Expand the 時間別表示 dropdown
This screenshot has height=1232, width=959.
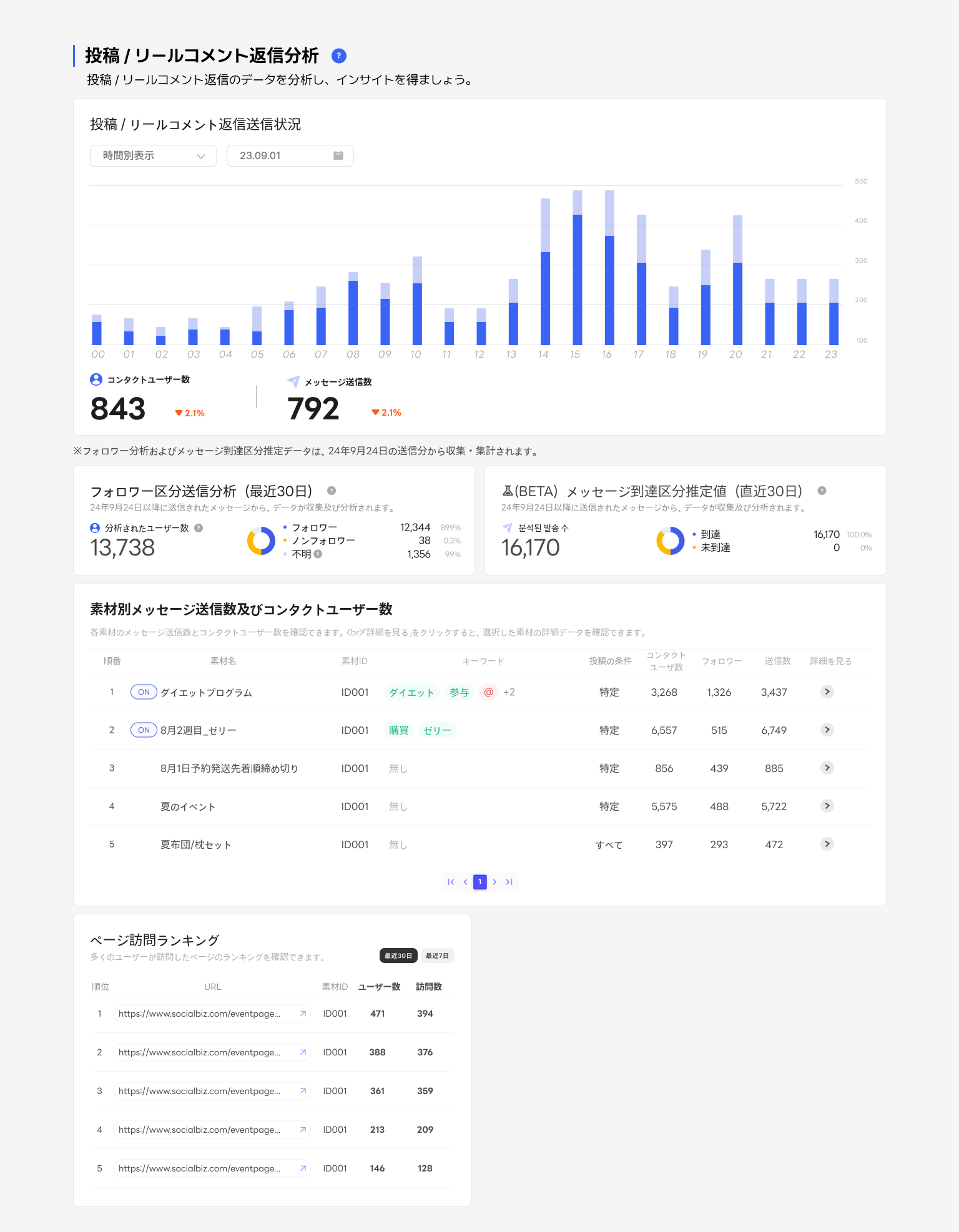pos(154,155)
